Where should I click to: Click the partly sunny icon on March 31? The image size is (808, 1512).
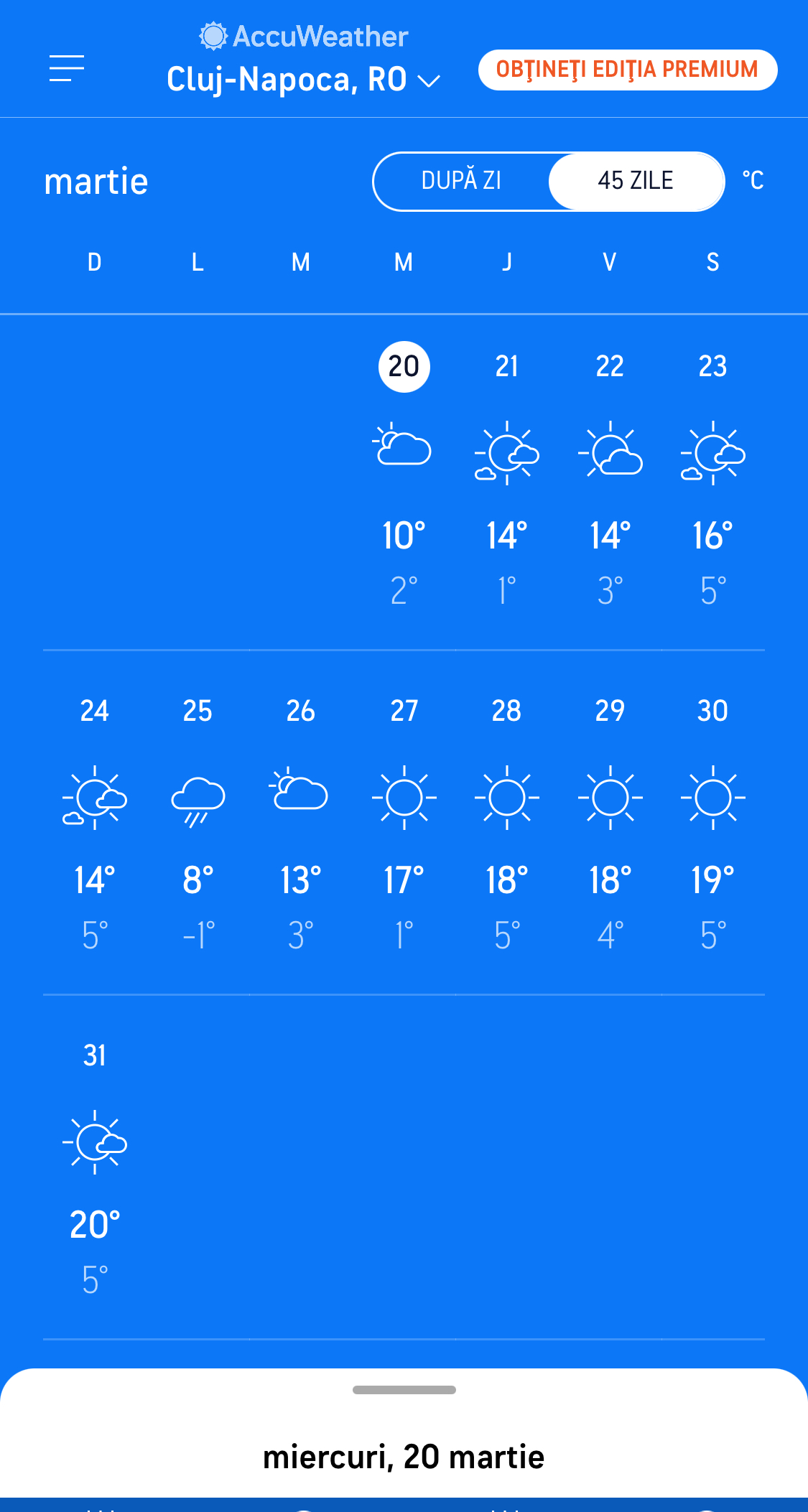tap(94, 1143)
